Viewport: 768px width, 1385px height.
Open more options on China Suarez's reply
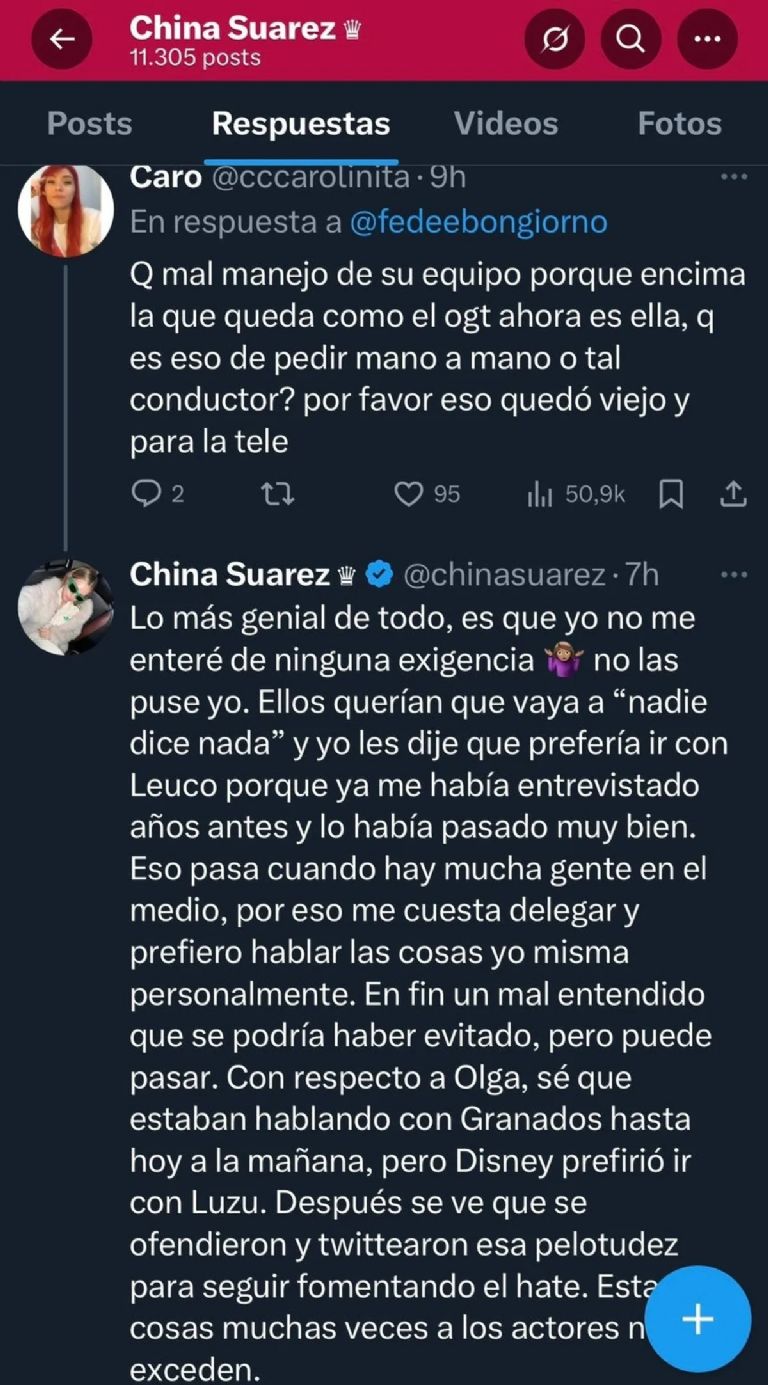(x=734, y=575)
